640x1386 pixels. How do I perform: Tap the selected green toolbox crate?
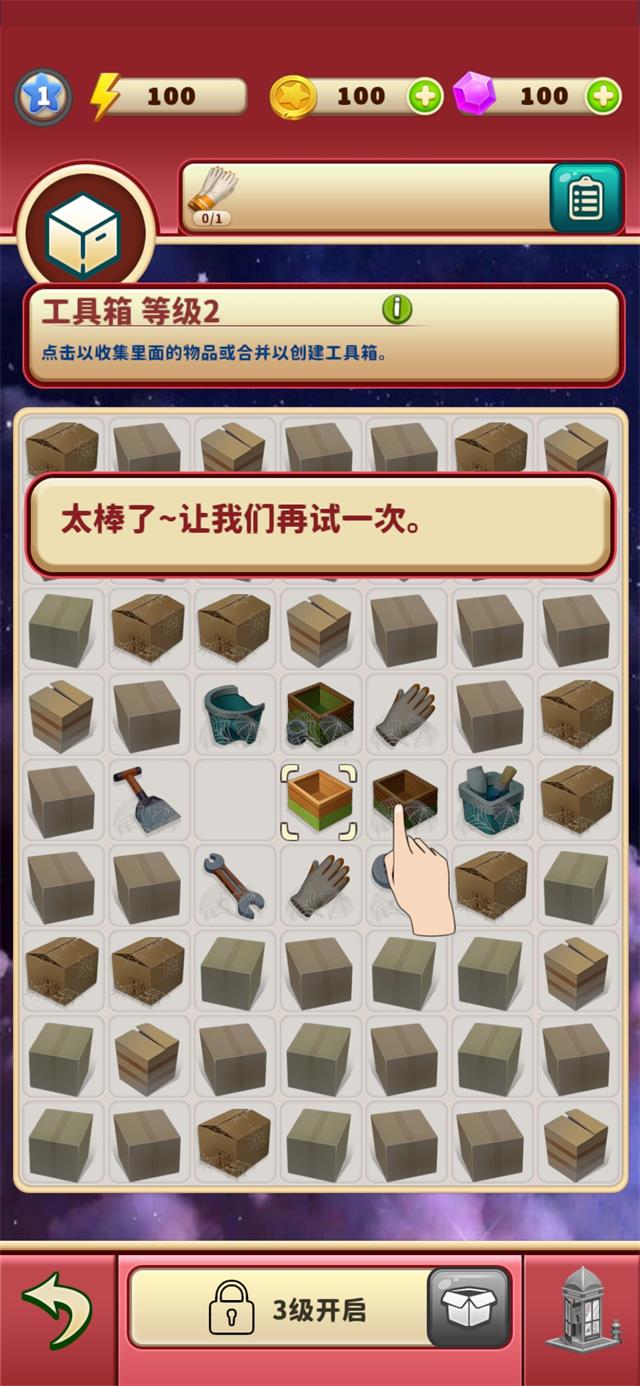[319, 800]
